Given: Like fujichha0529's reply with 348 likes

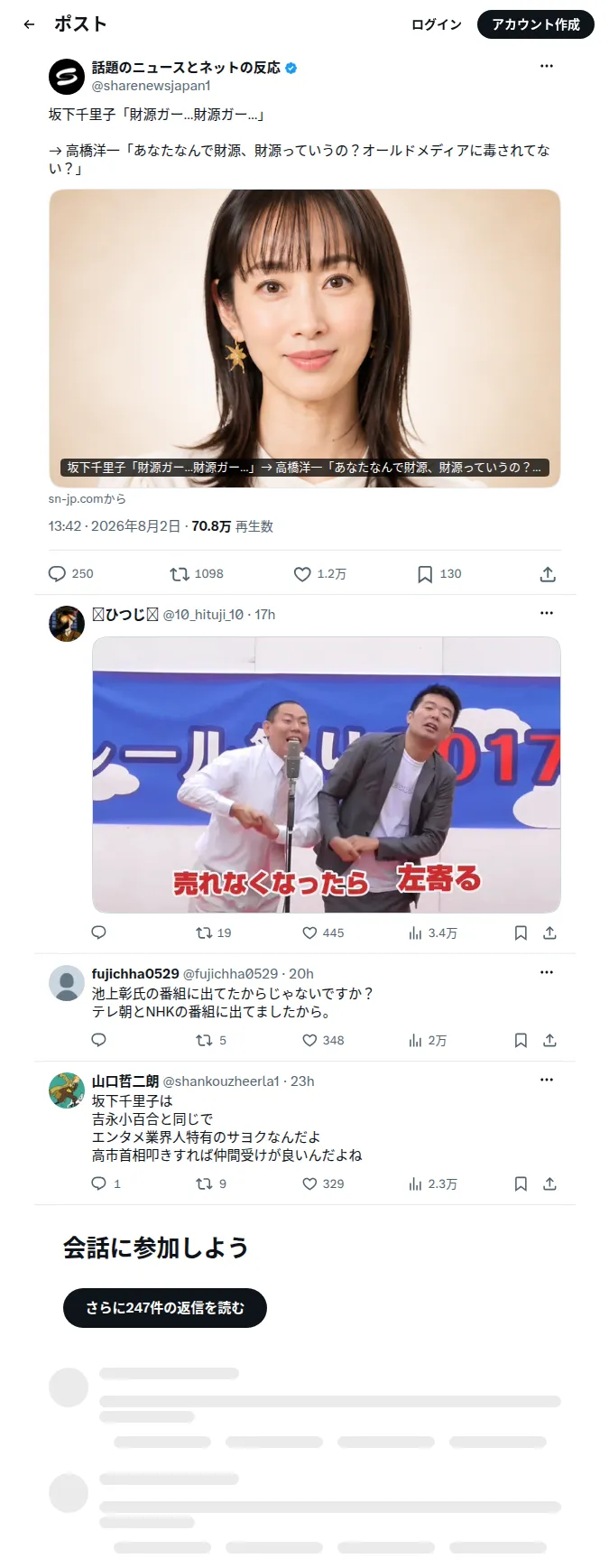Looking at the screenshot, I should [323, 1041].
